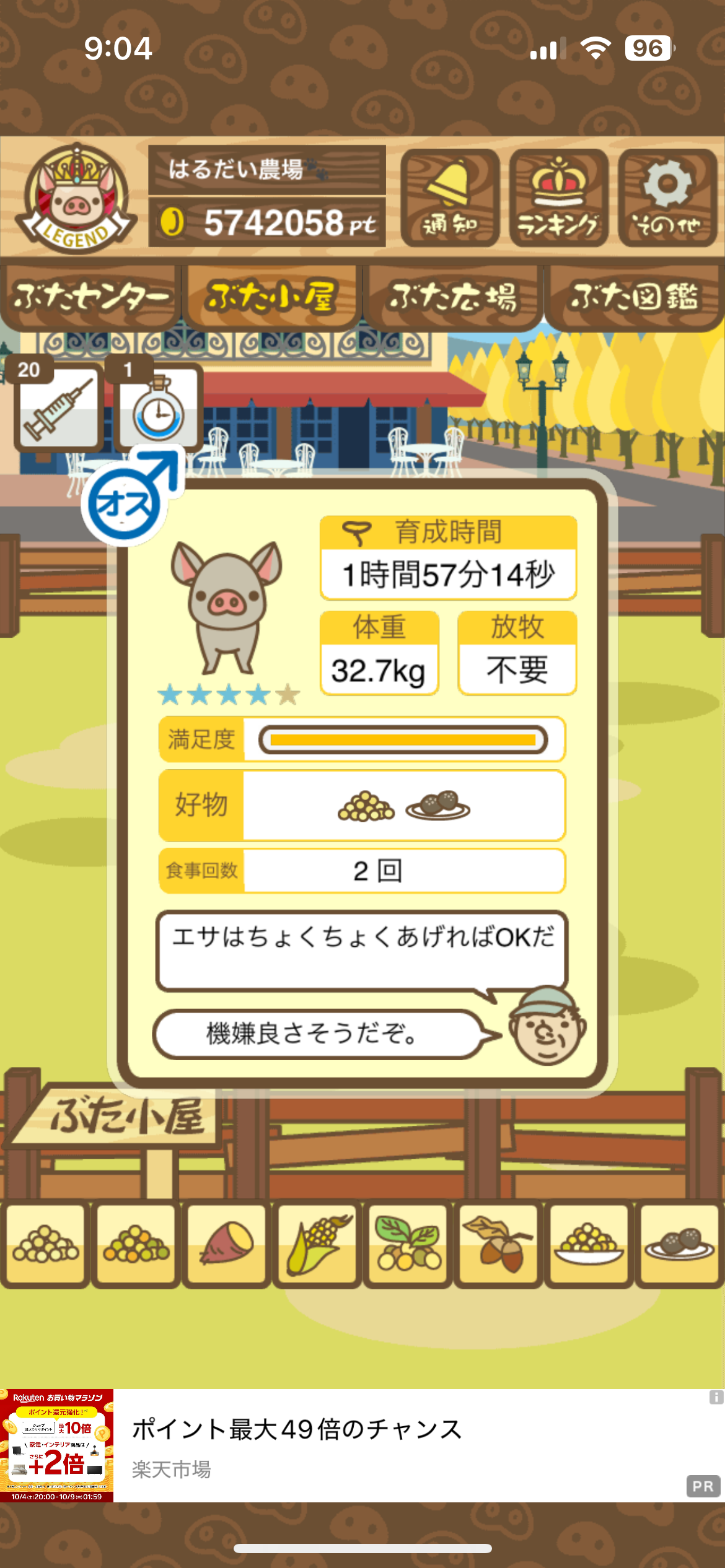
Task: Switch to ぶた図鑑 tab
Action: [634, 297]
